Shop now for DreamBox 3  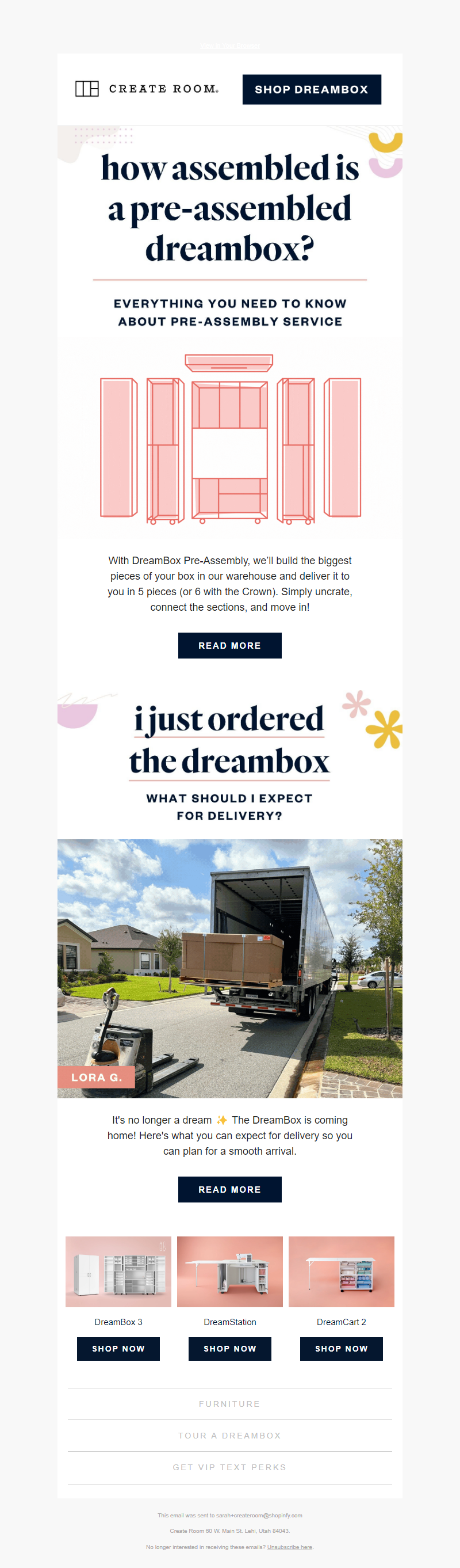(118, 1348)
